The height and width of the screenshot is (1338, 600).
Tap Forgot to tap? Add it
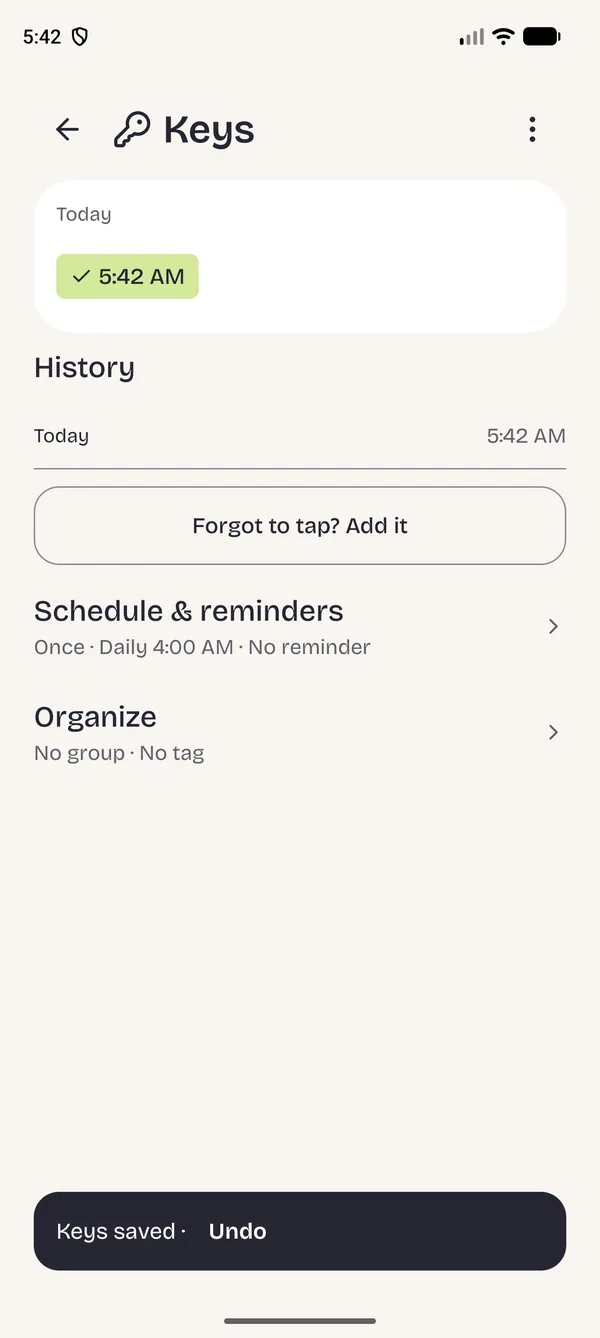300,526
